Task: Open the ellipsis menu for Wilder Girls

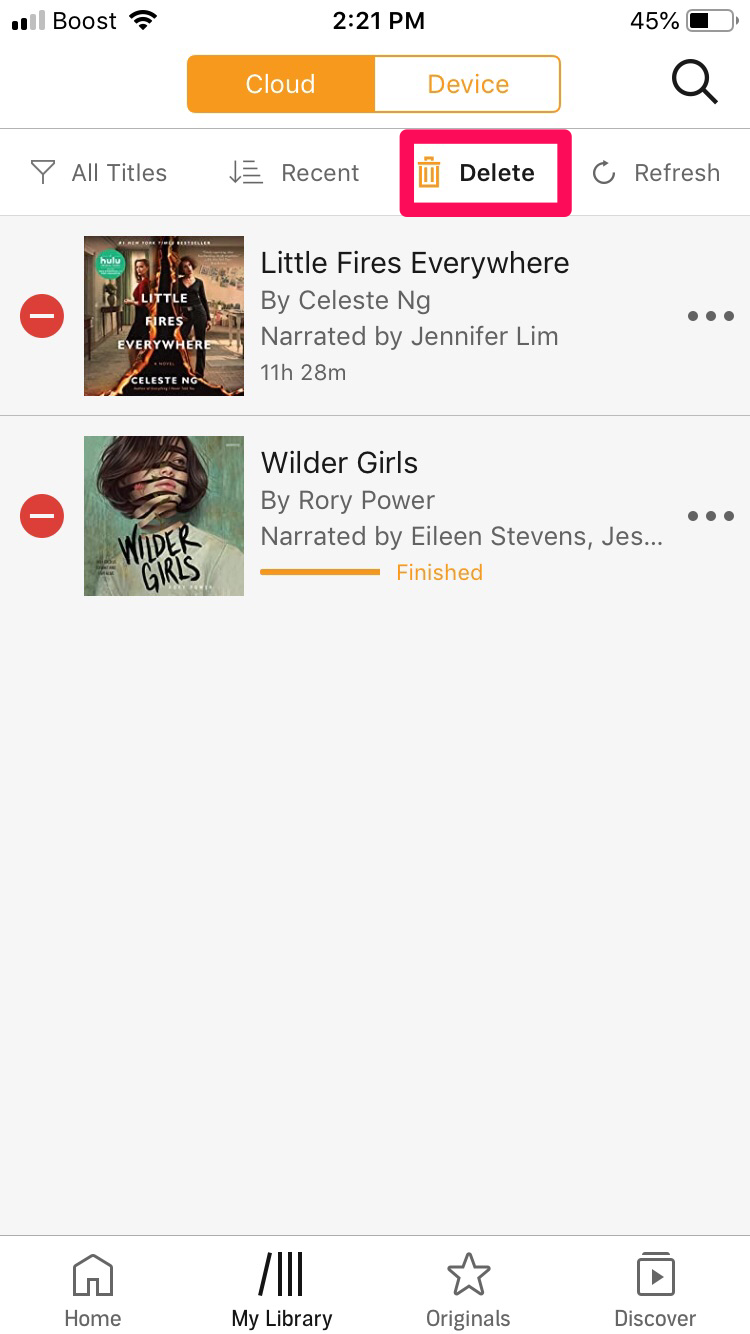Action: [710, 516]
